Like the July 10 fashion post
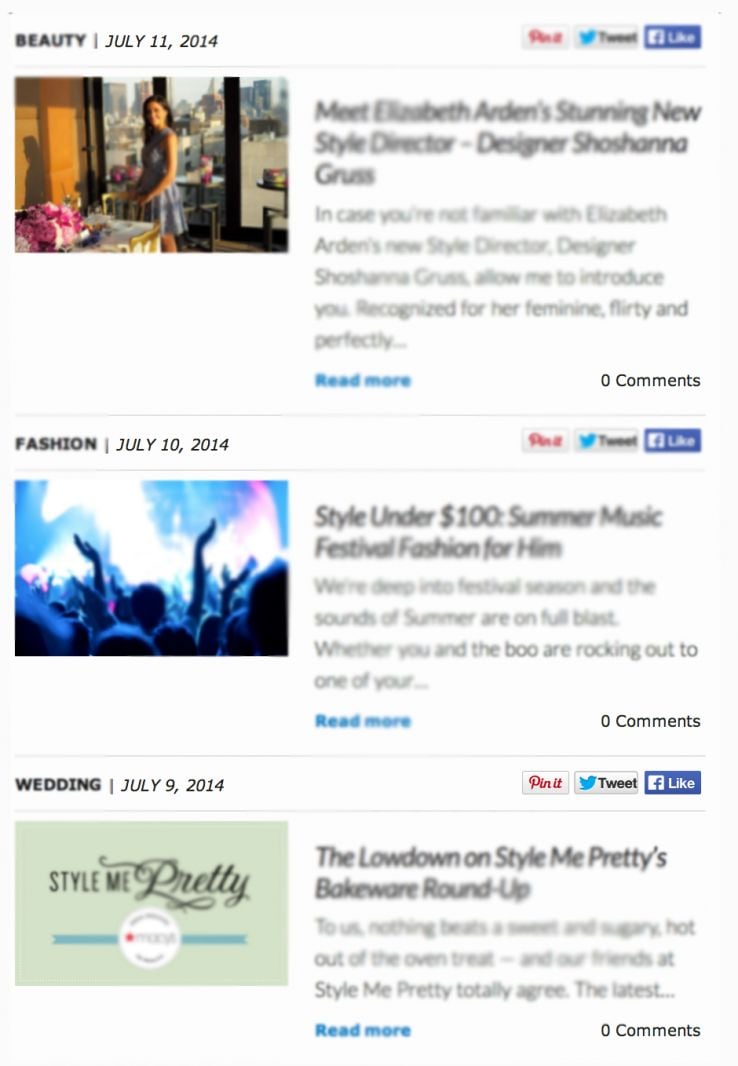The image size is (738, 1066). (x=672, y=441)
